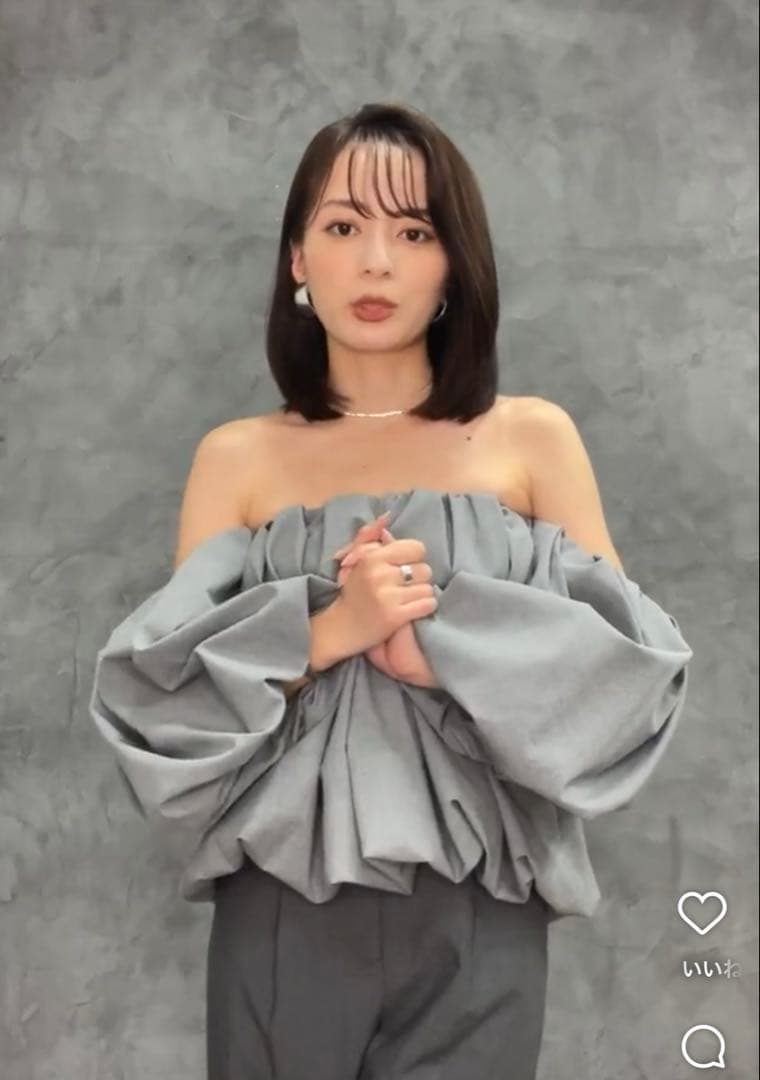760x1080 pixels.
Task: Open the comments speech bubble
Action: 703,1046
